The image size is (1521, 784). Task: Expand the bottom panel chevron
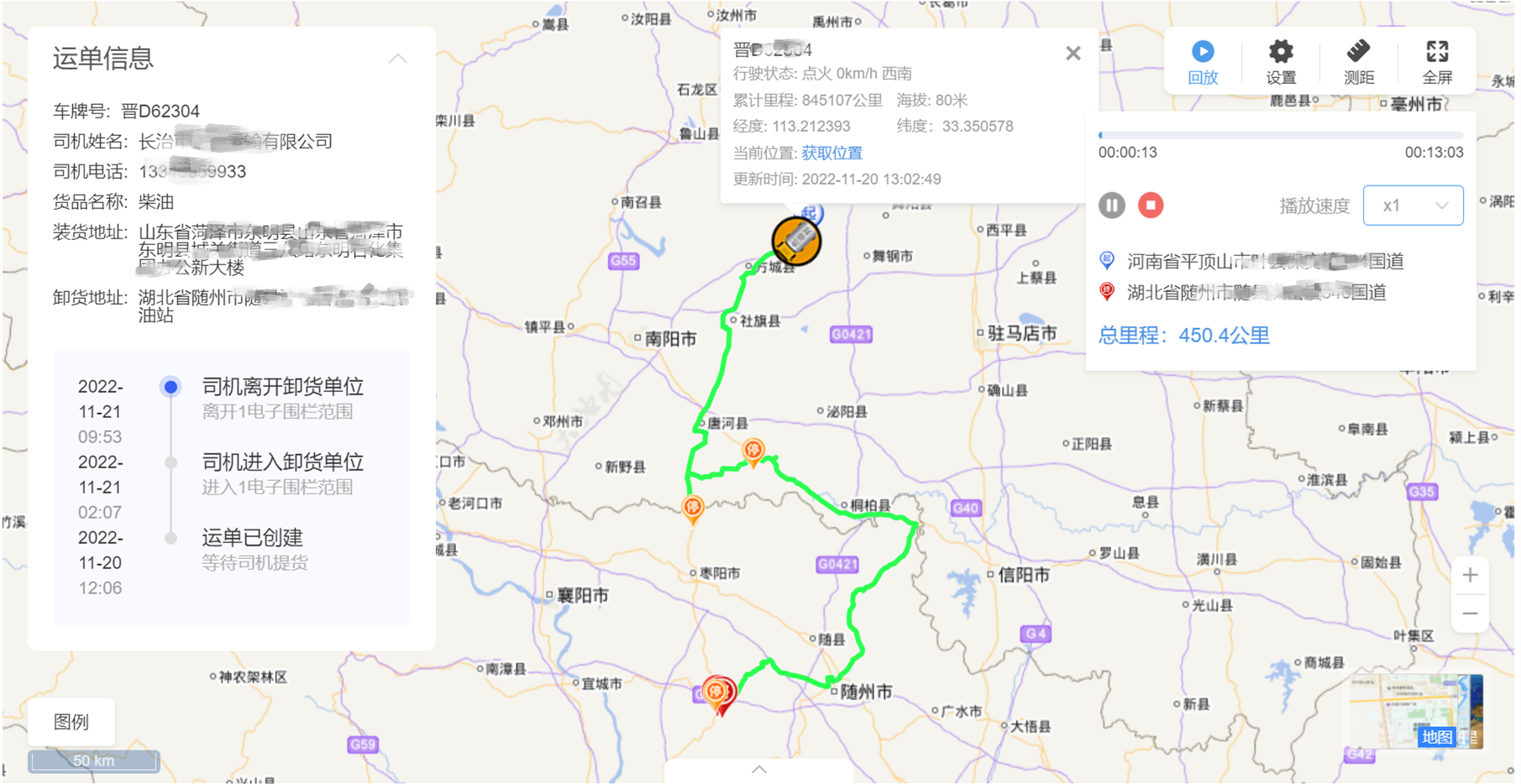point(758,770)
